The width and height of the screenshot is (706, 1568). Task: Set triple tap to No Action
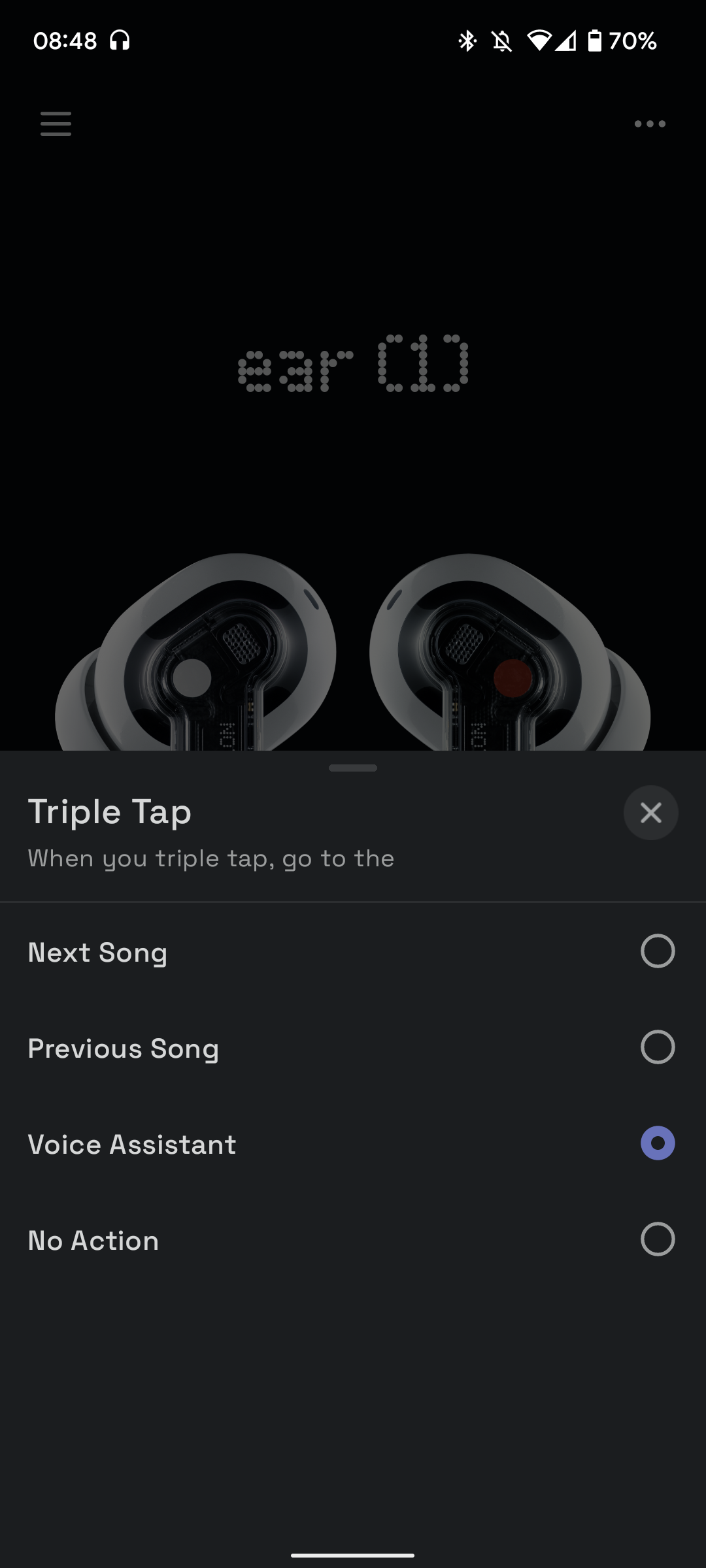(657, 1239)
